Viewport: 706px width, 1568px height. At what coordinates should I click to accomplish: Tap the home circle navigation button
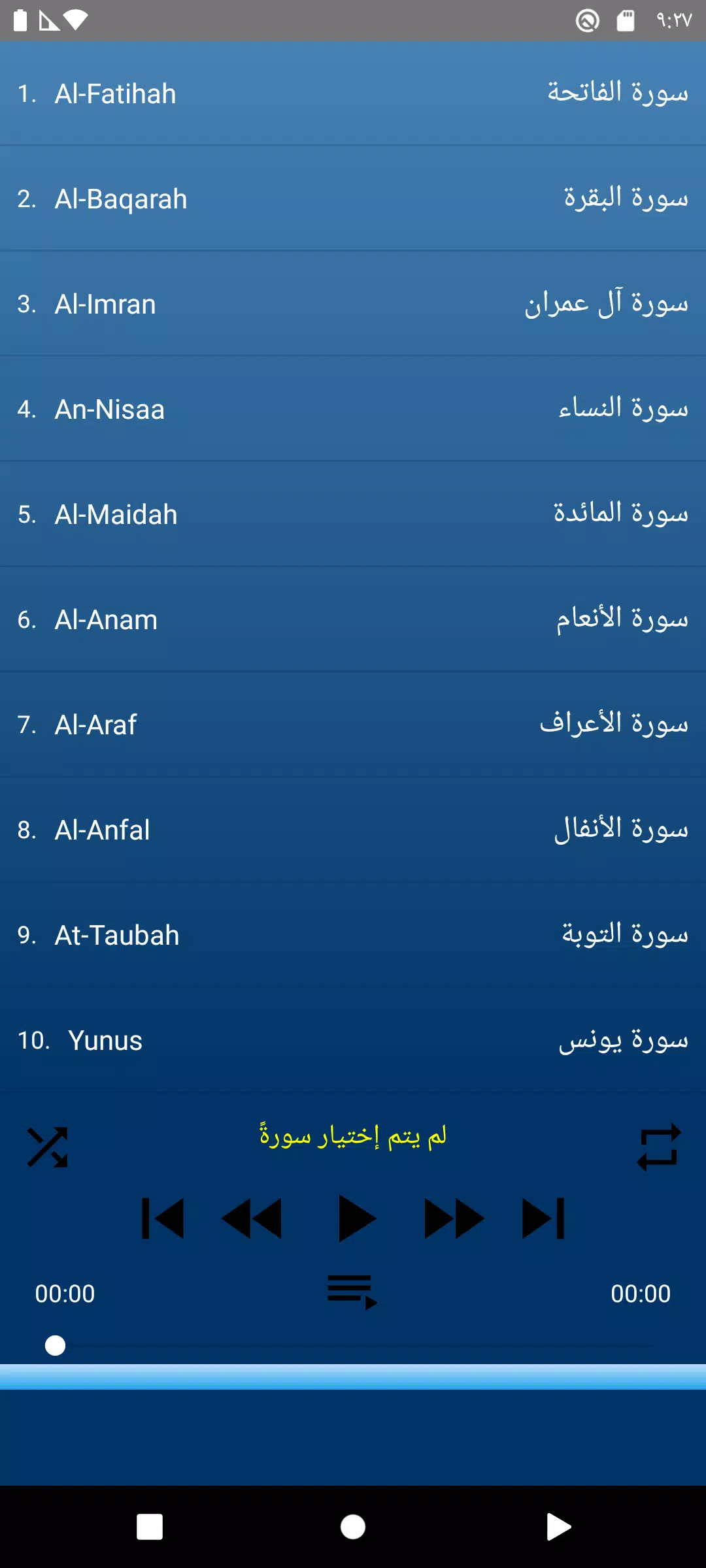coord(352,1527)
